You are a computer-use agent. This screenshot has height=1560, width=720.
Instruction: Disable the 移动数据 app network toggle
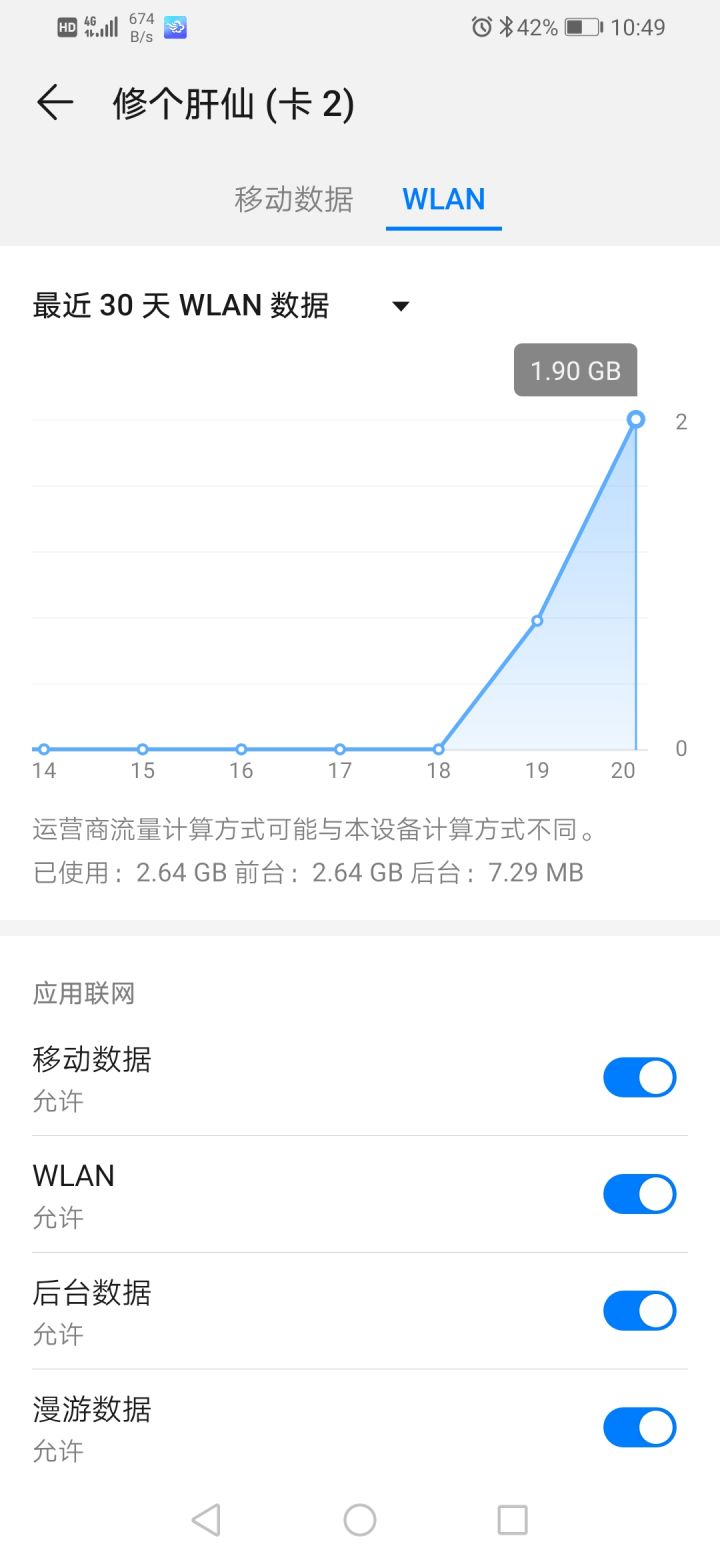tap(640, 1077)
